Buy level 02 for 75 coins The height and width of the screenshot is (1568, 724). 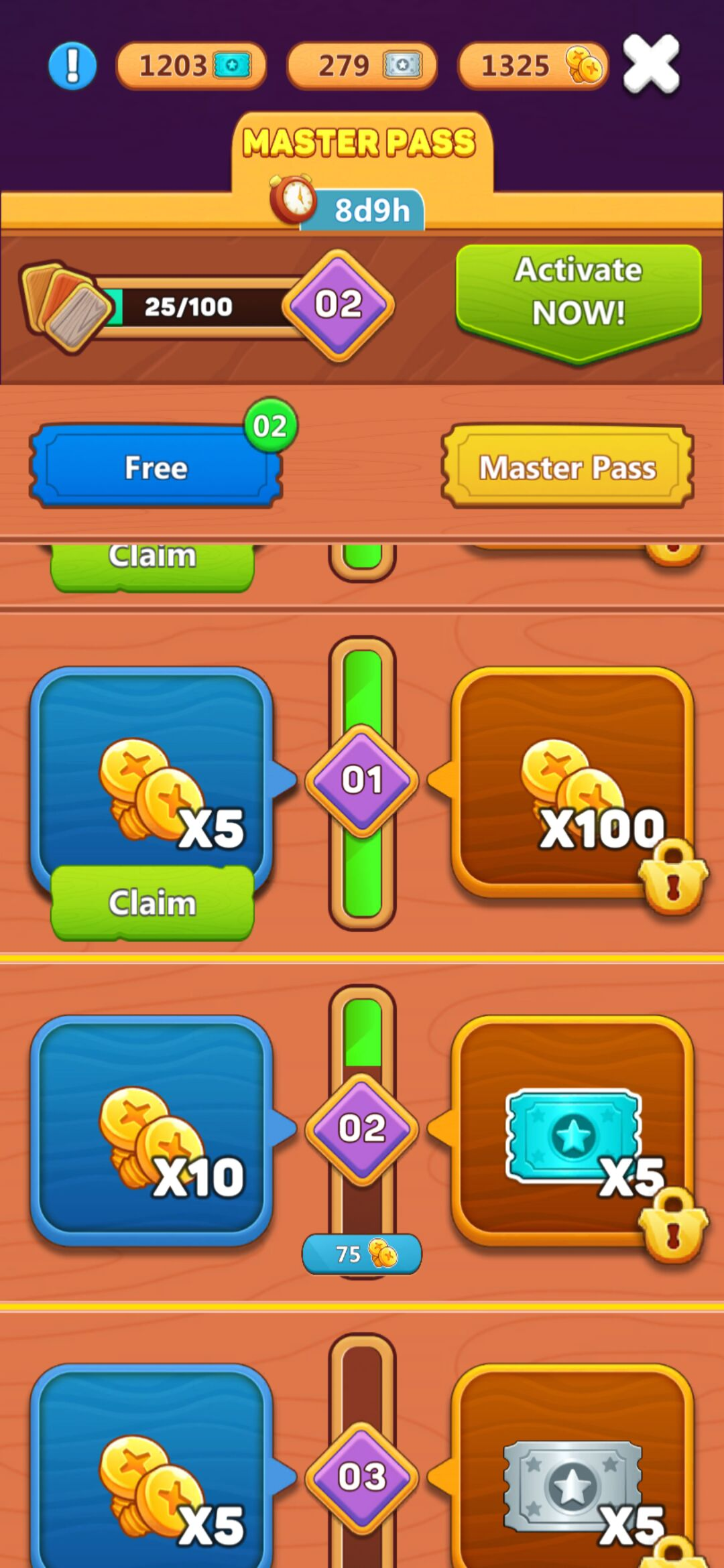[x=362, y=1254]
